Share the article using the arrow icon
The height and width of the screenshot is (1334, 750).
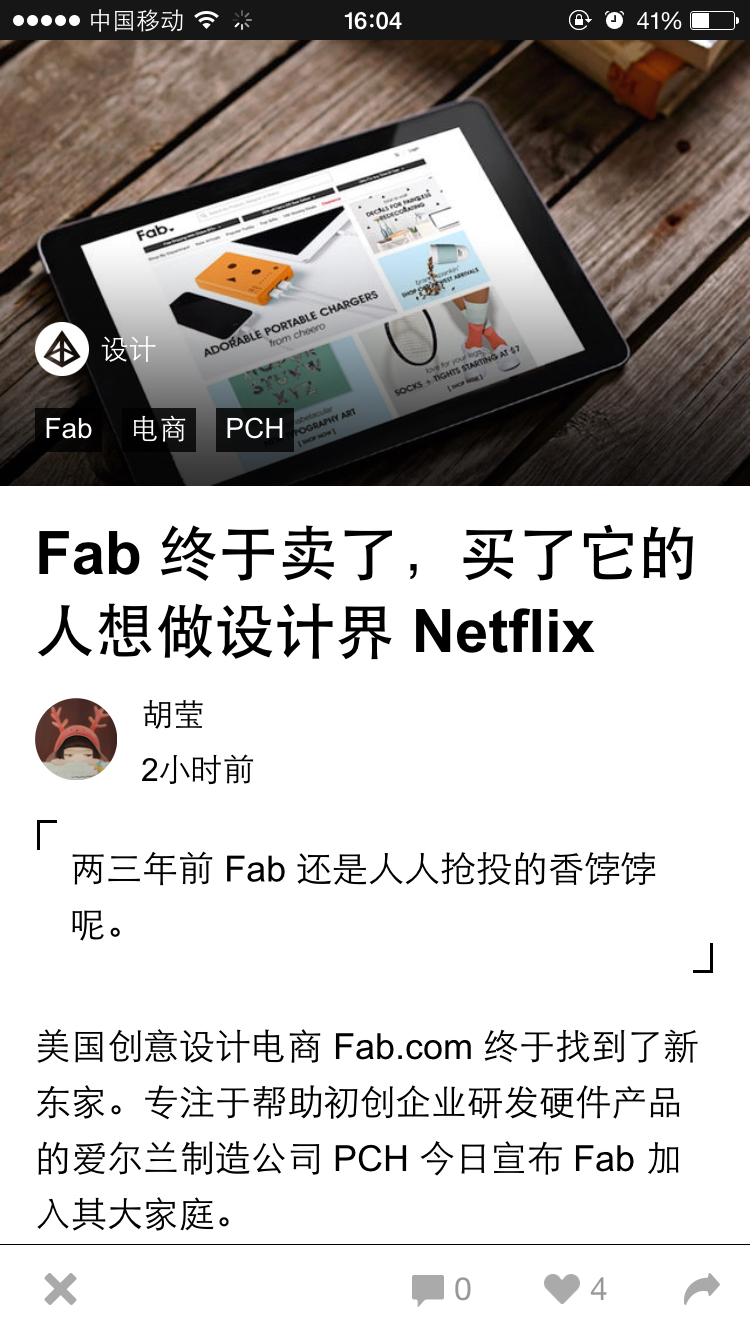click(x=702, y=1289)
